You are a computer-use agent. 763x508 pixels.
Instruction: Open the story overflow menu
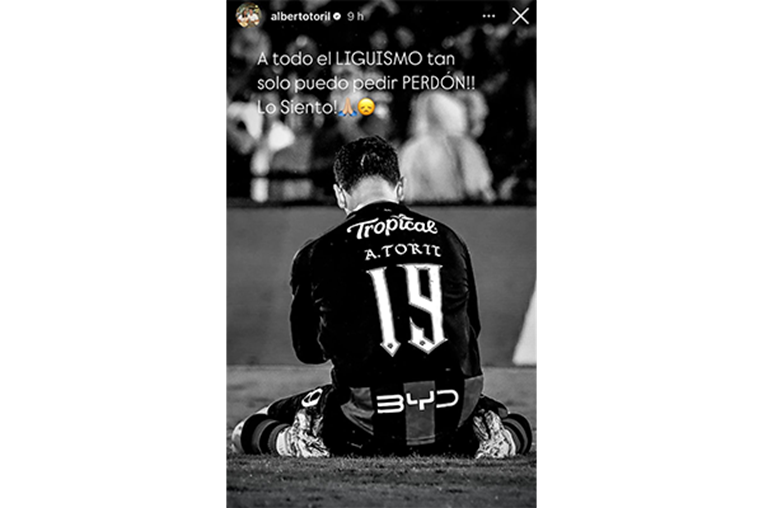[488, 16]
